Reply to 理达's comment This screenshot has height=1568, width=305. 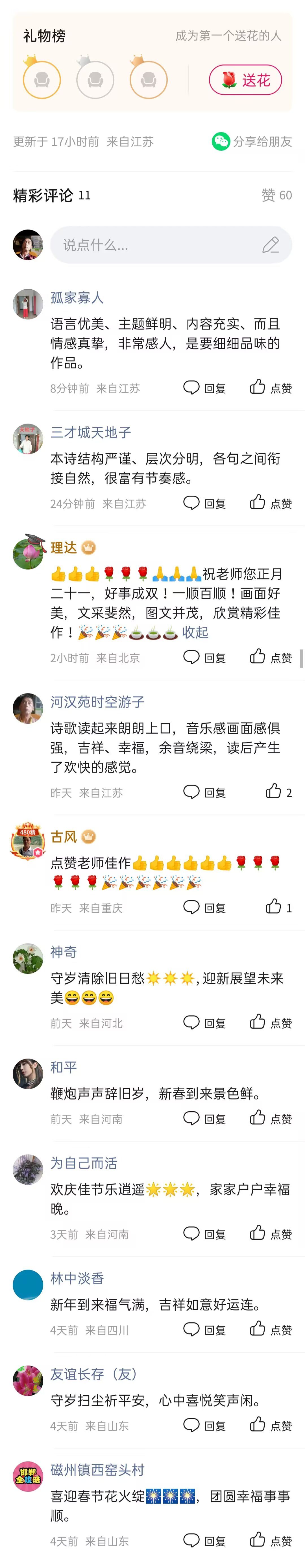[x=204, y=657]
